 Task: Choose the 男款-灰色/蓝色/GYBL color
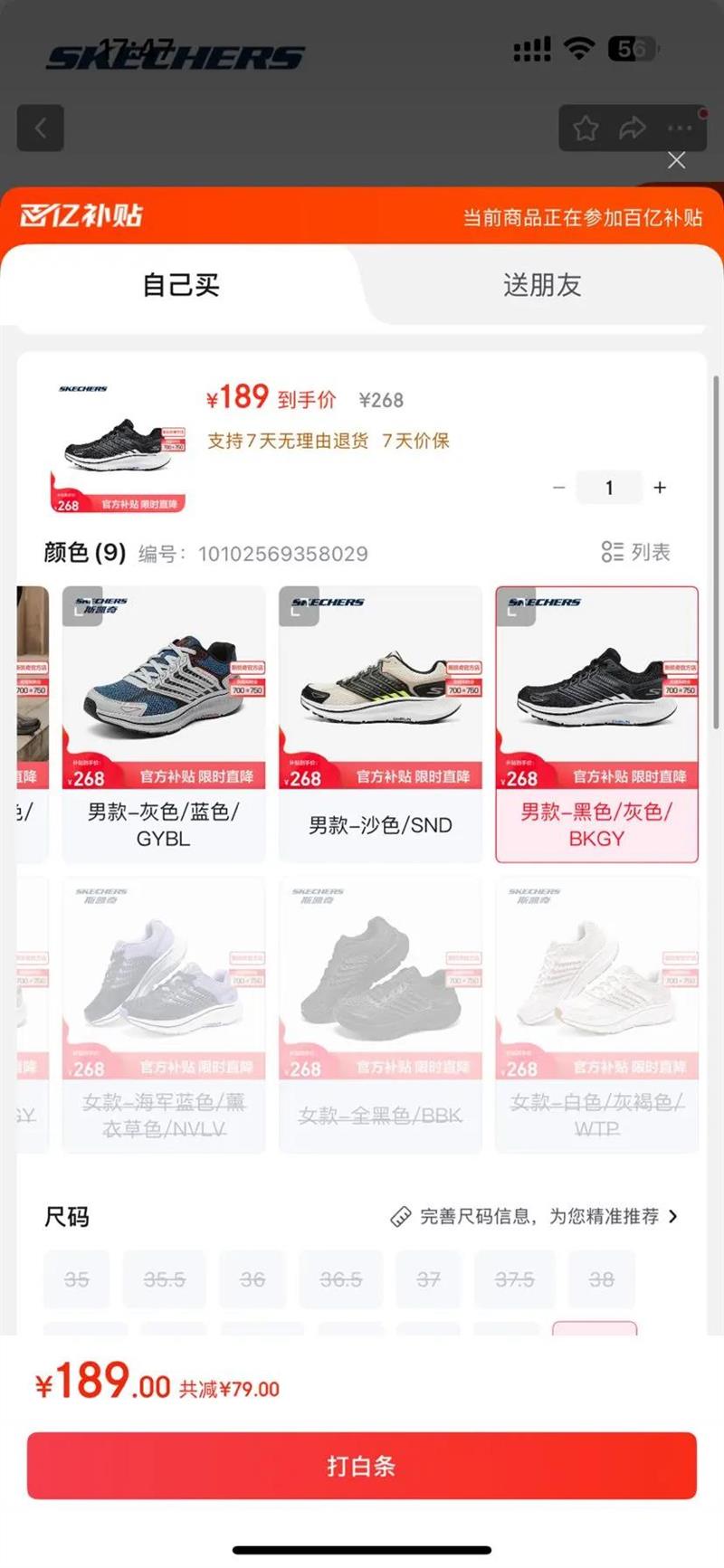[x=164, y=724]
